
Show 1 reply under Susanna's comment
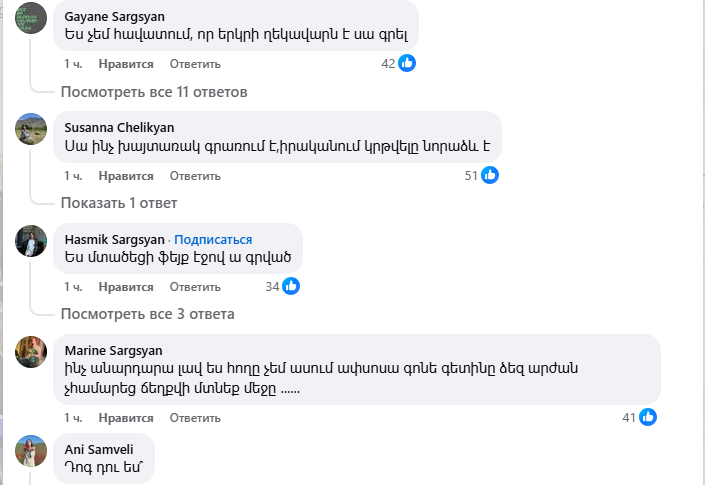click(118, 203)
